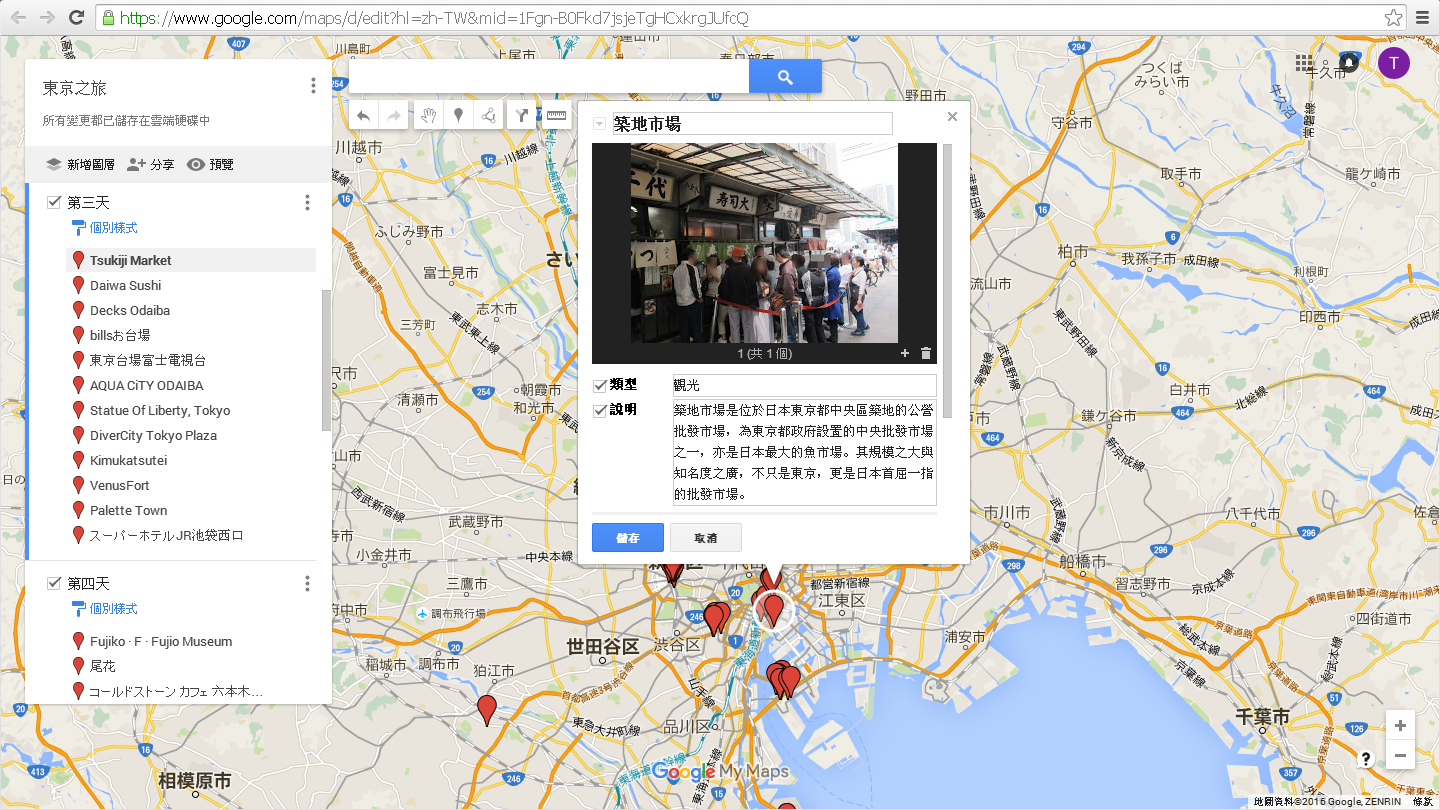Select Daiwa Sushi in the list
1440x810 pixels.
click(x=125, y=285)
